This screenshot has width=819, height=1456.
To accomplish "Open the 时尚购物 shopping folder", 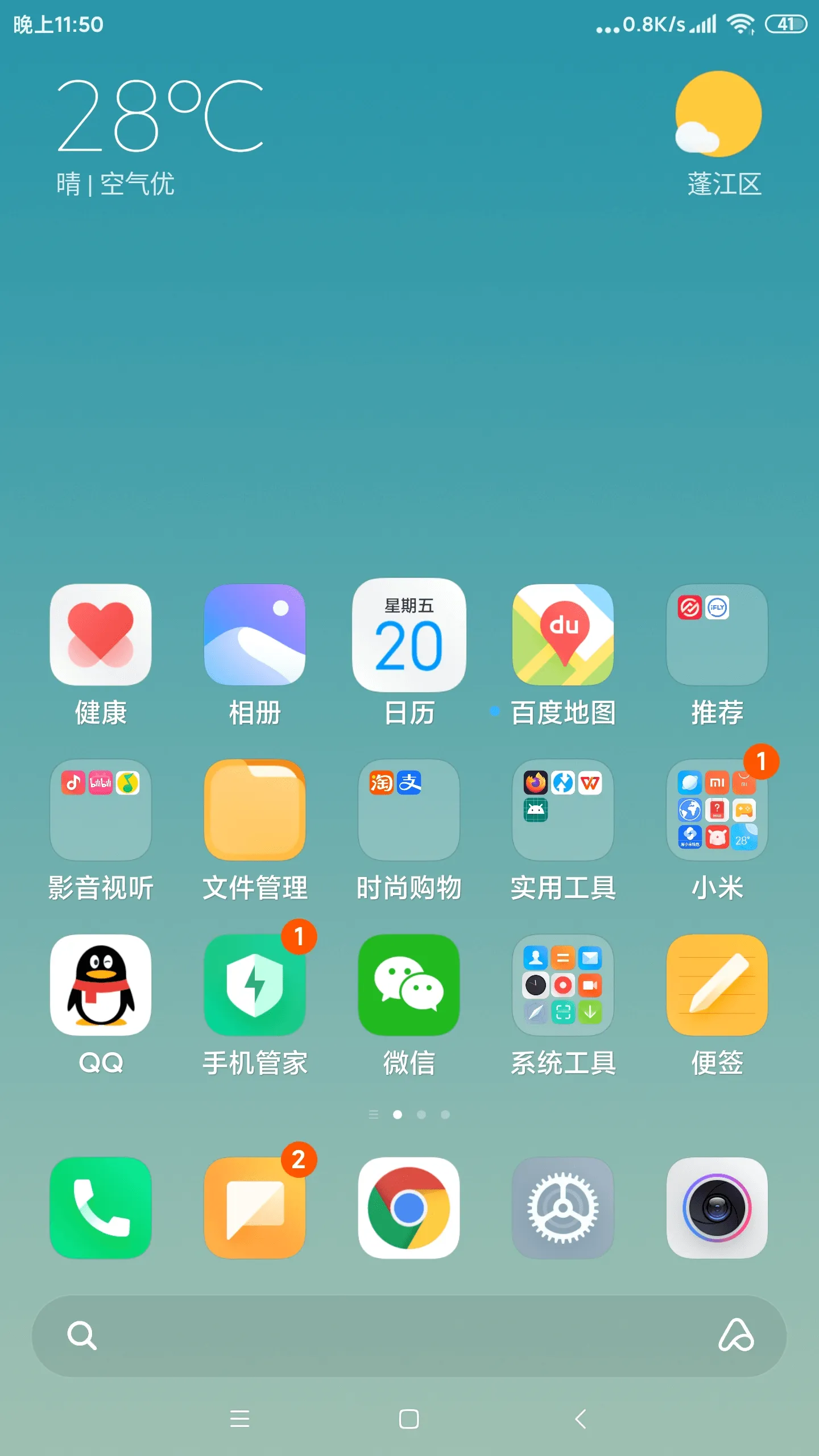I will coord(409,810).
